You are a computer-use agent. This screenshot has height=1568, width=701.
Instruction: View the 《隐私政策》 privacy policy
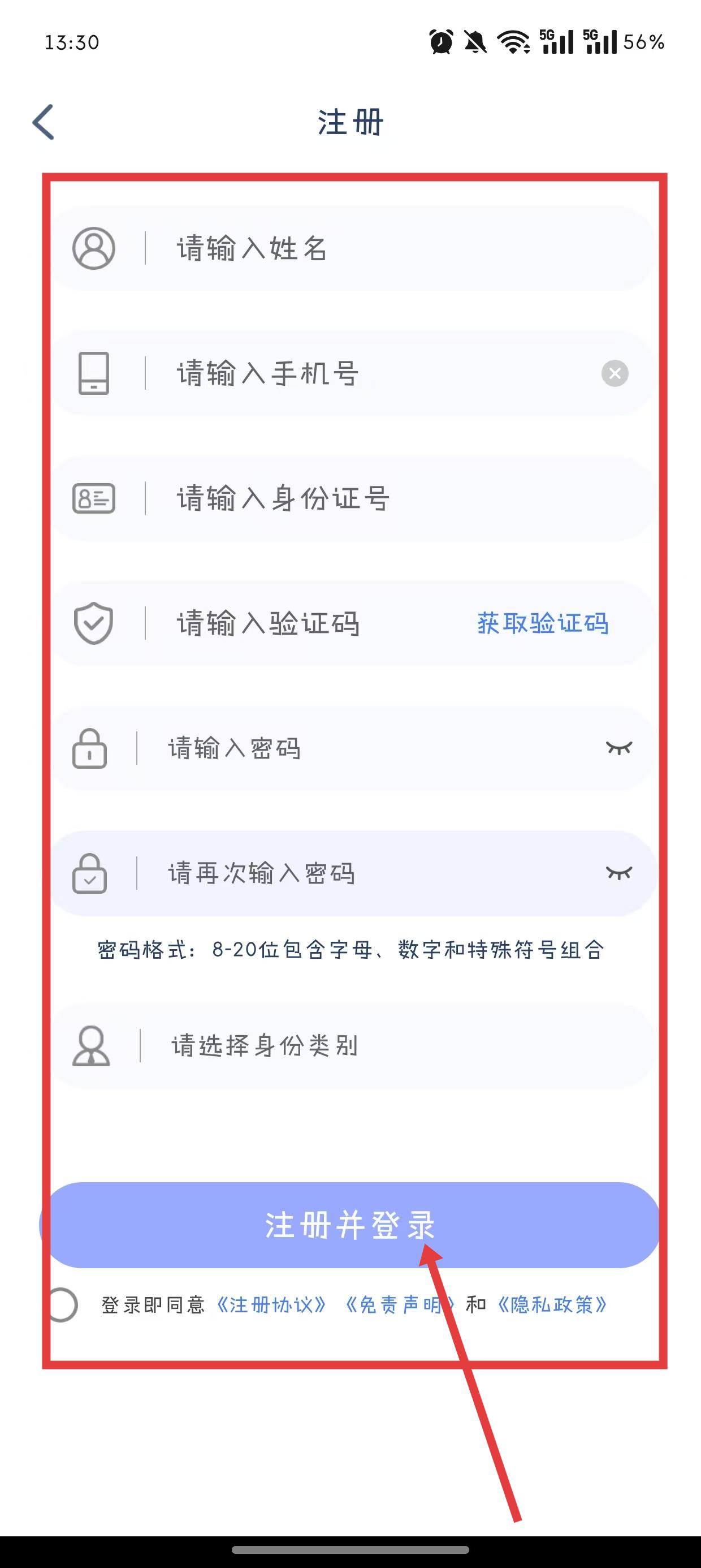(552, 1305)
